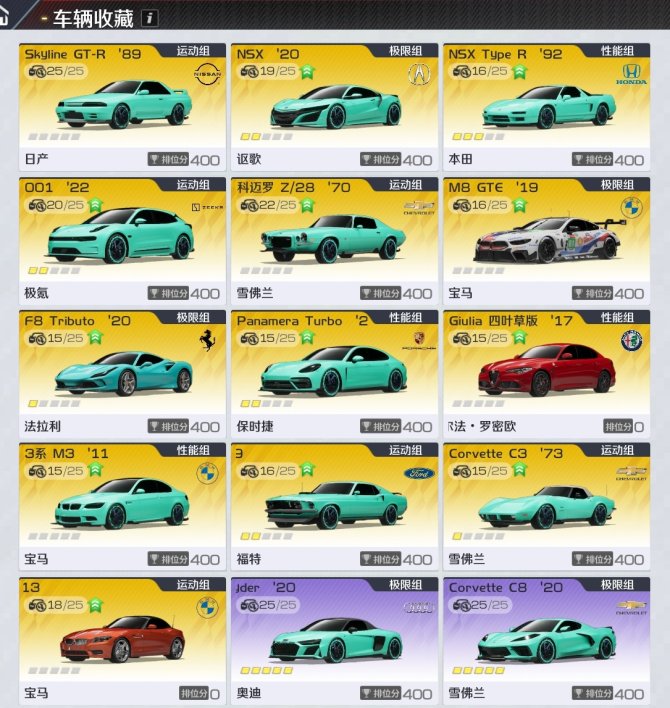
Task: Select the Camaro Z/28 '70 card
Action: point(333,238)
